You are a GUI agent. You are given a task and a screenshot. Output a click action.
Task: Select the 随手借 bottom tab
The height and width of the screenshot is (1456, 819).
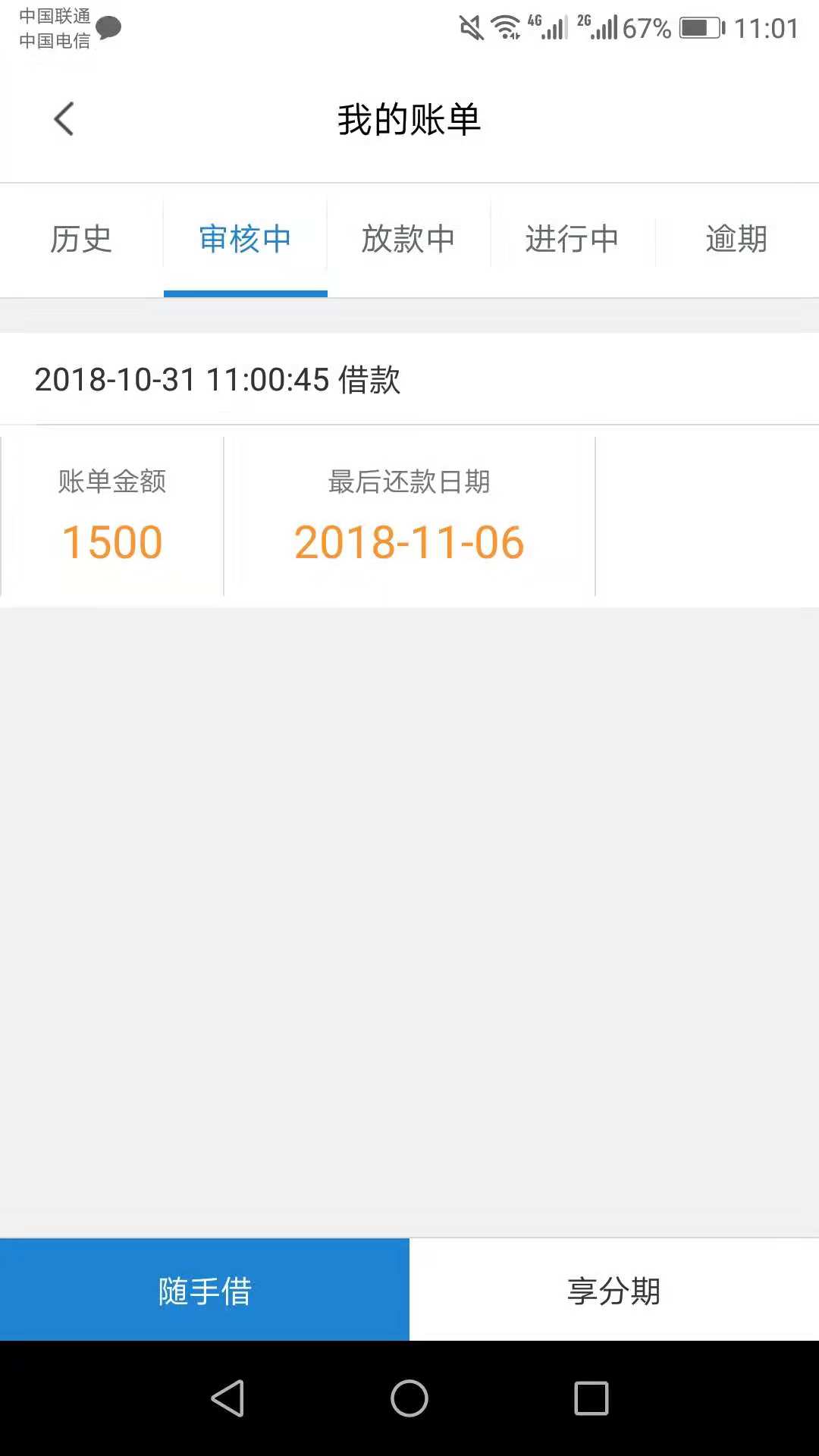[x=205, y=1290]
